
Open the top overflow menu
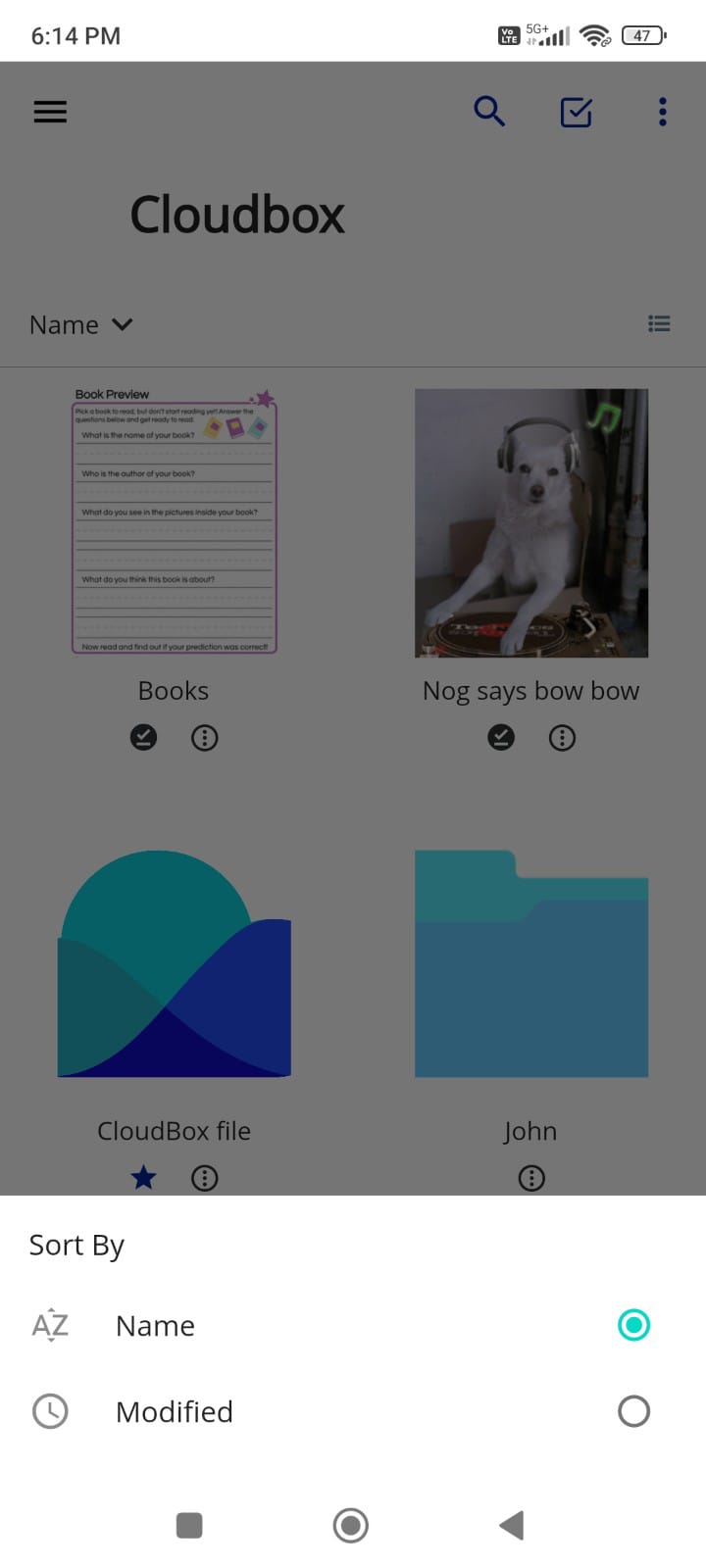(663, 112)
